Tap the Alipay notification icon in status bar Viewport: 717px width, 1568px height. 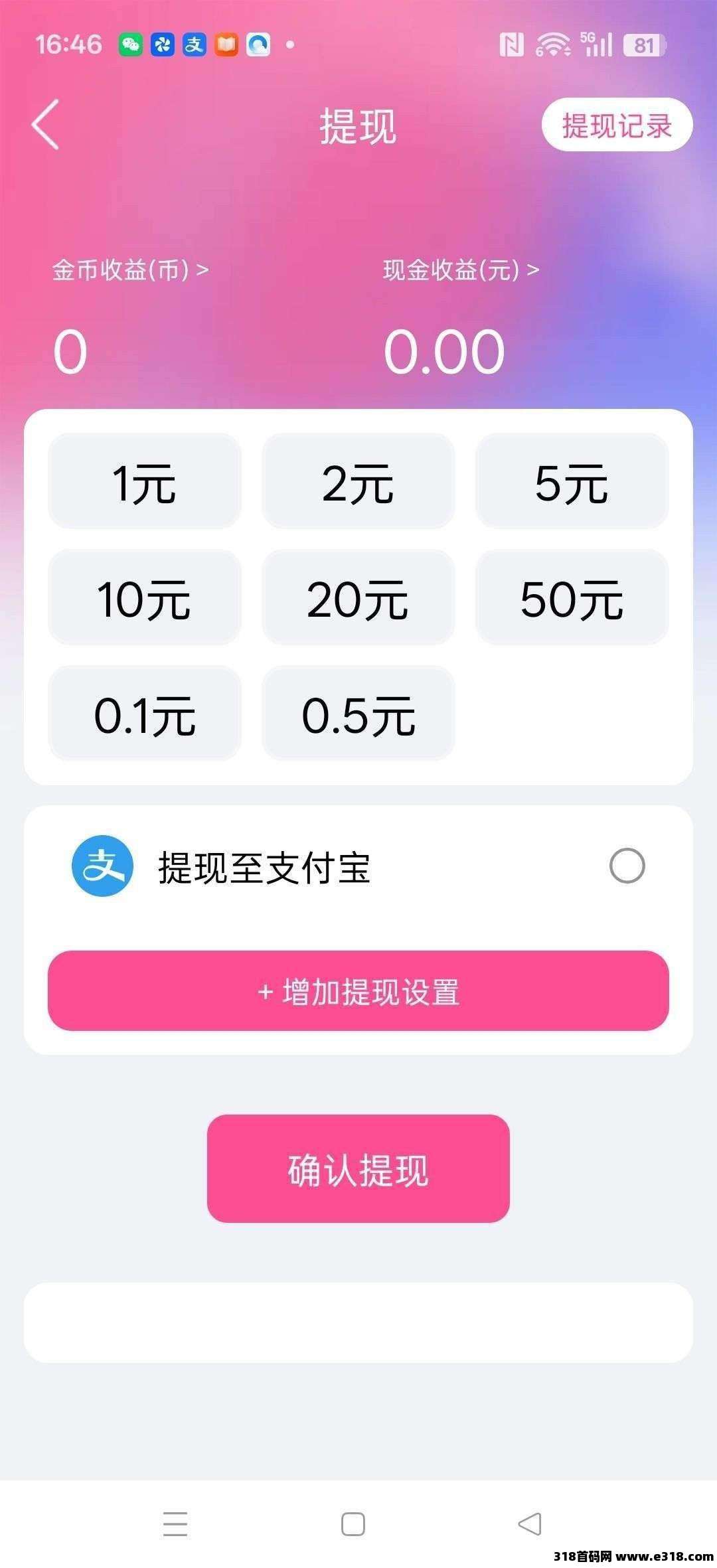point(193,45)
